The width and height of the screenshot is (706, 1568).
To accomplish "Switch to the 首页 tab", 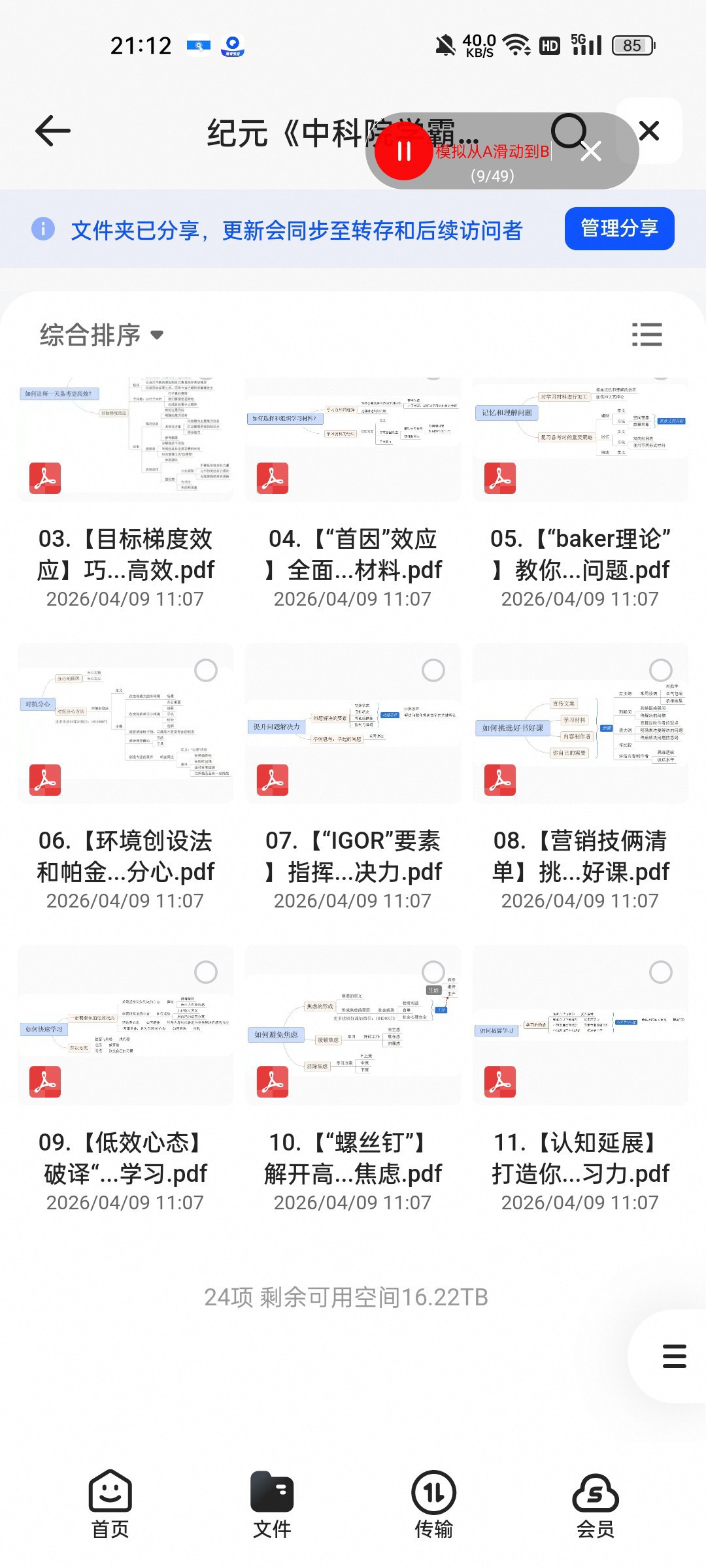I will (110, 1504).
